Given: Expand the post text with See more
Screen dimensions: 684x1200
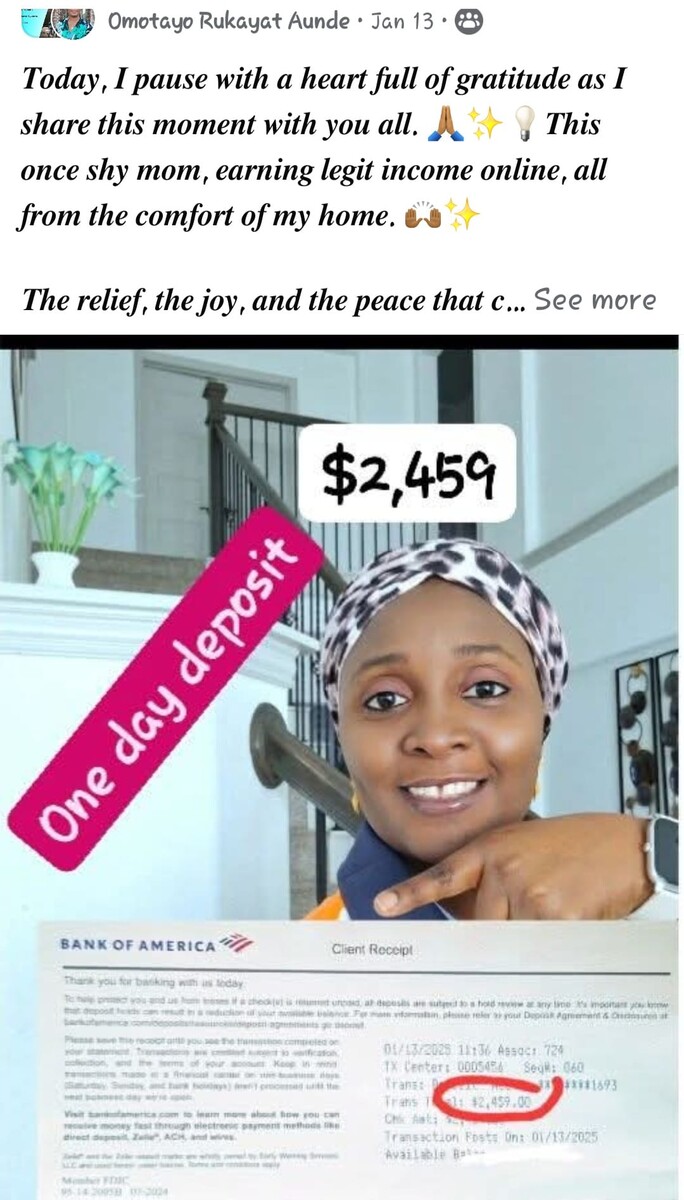Looking at the screenshot, I should pyautogui.click(x=595, y=300).
